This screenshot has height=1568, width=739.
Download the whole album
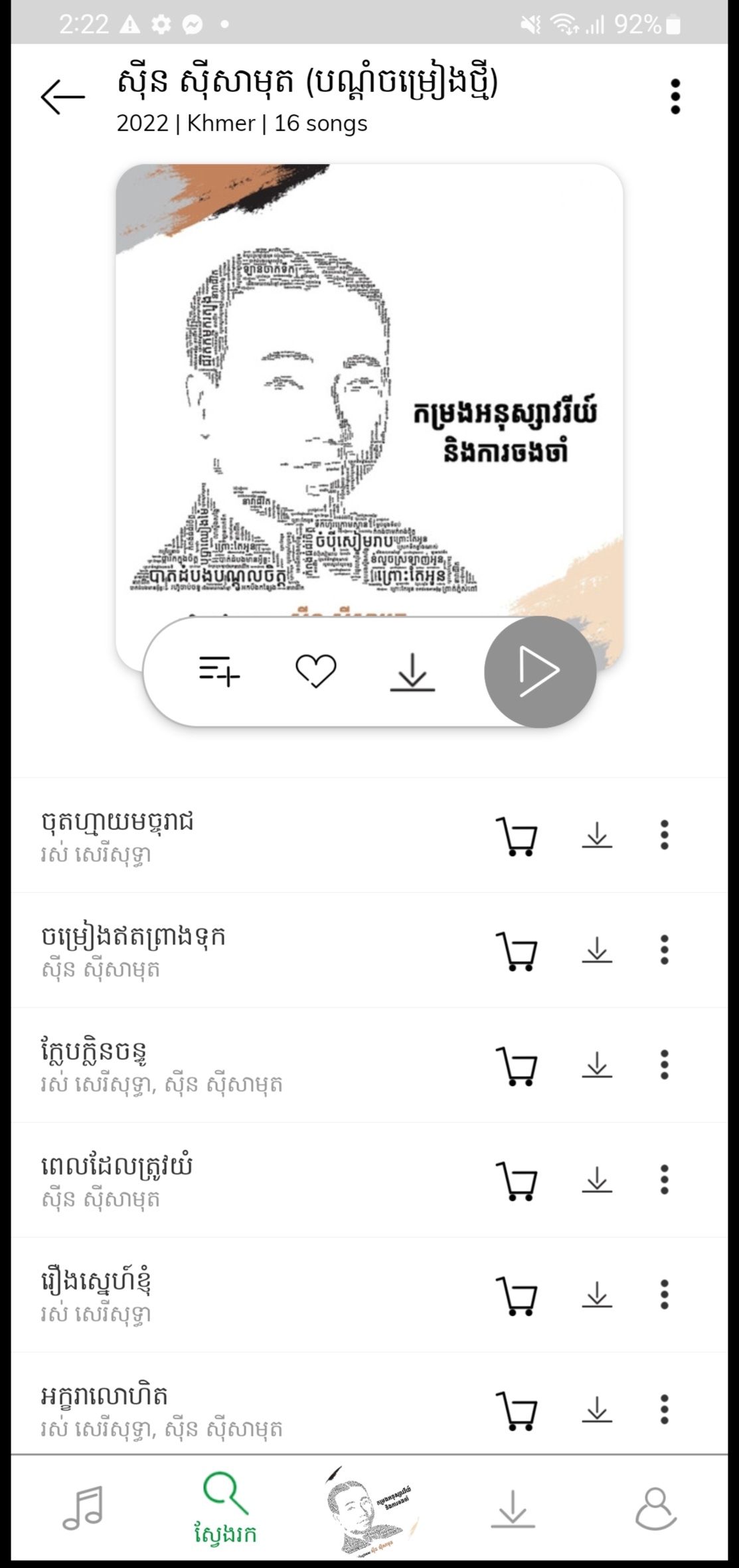[x=412, y=671]
